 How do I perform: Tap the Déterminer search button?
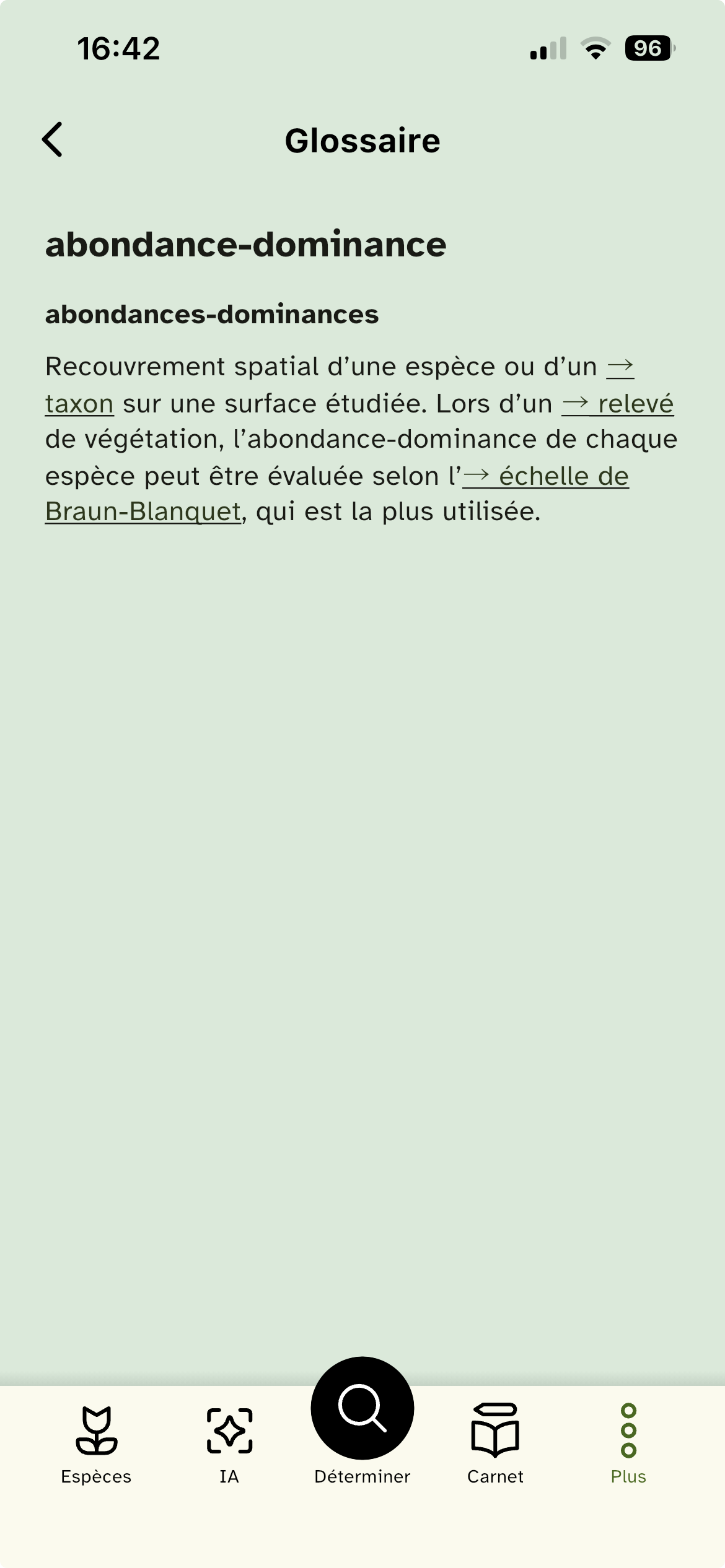[362, 1409]
